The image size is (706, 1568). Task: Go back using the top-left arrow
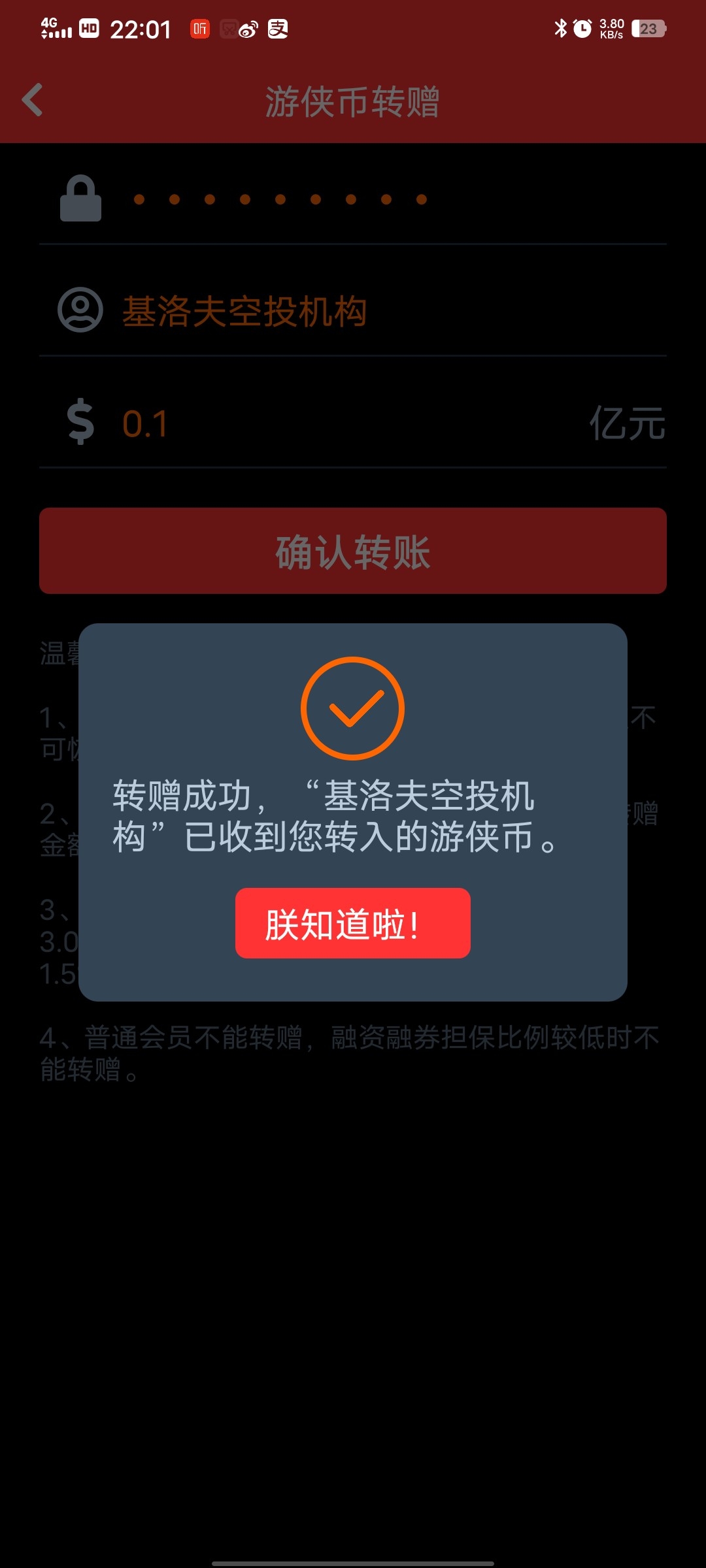[x=33, y=100]
